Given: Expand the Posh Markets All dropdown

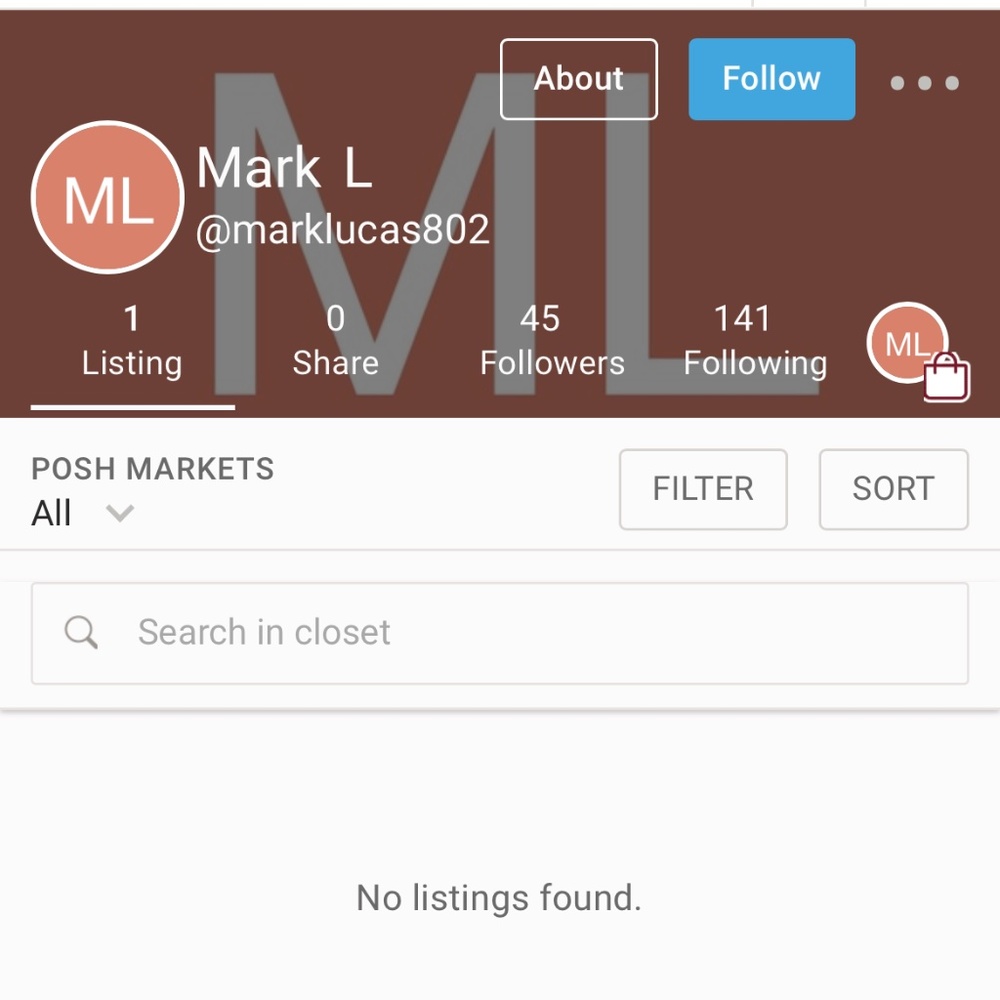Looking at the screenshot, I should 84,513.
